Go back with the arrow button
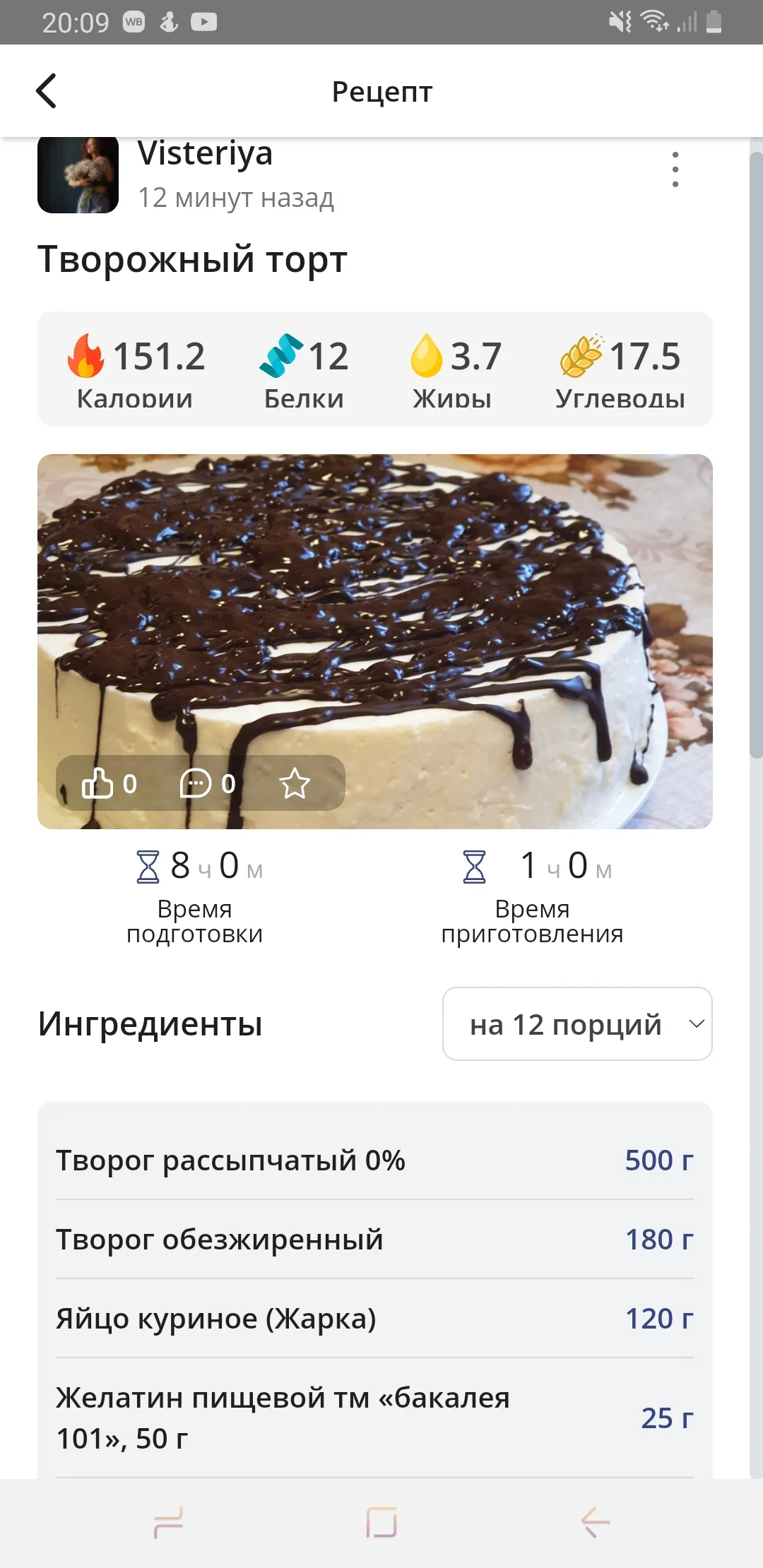 47,90
